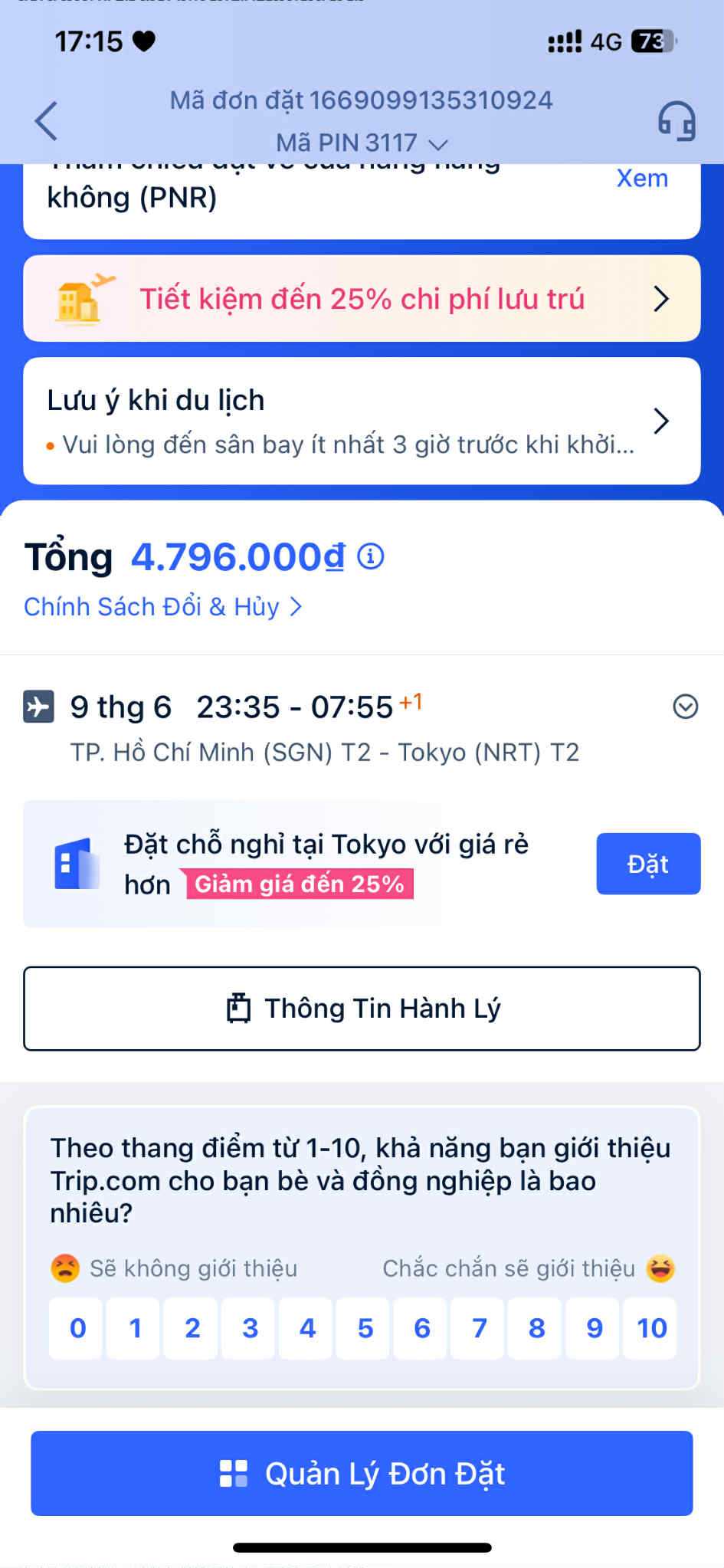
Task: Choose score 3 on the recommendation scale
Action: point(250,1328)
